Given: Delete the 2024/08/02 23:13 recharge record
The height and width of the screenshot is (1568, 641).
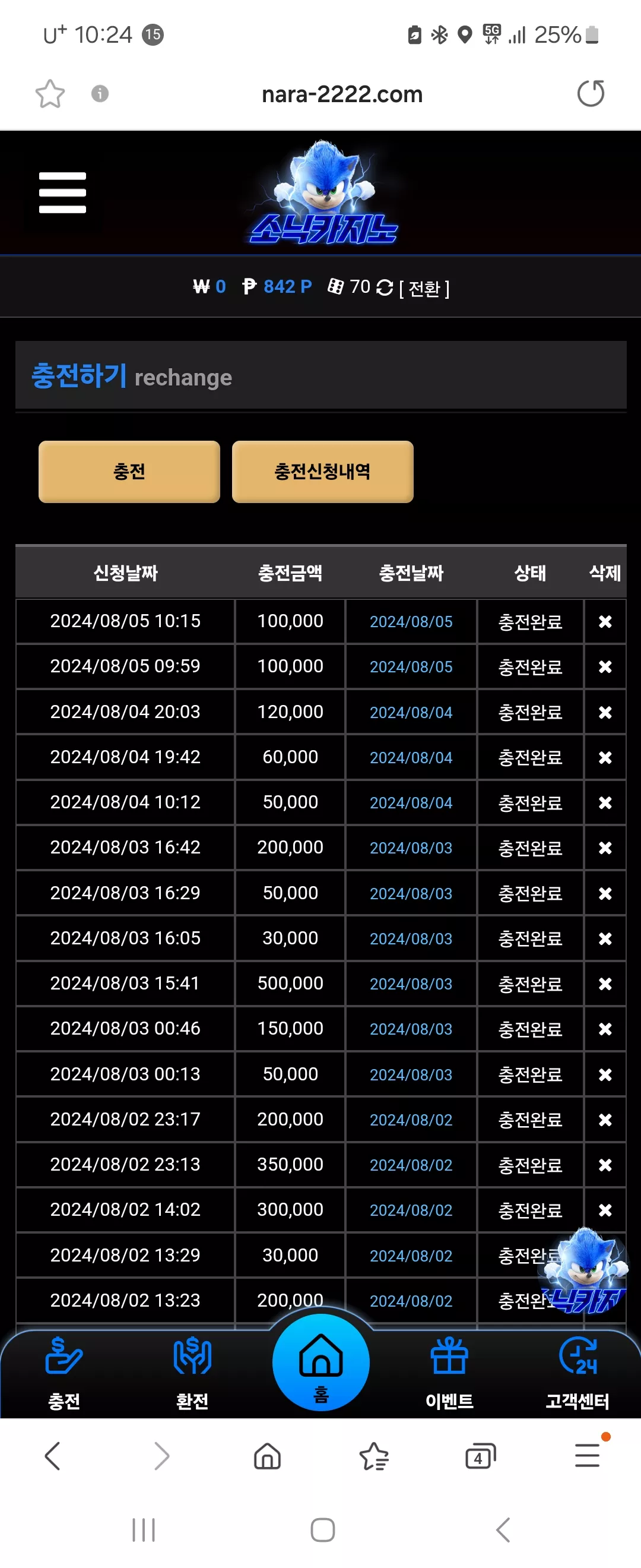Looking at the screenshot, I should pyautogui.click(x=605, y=1165).
